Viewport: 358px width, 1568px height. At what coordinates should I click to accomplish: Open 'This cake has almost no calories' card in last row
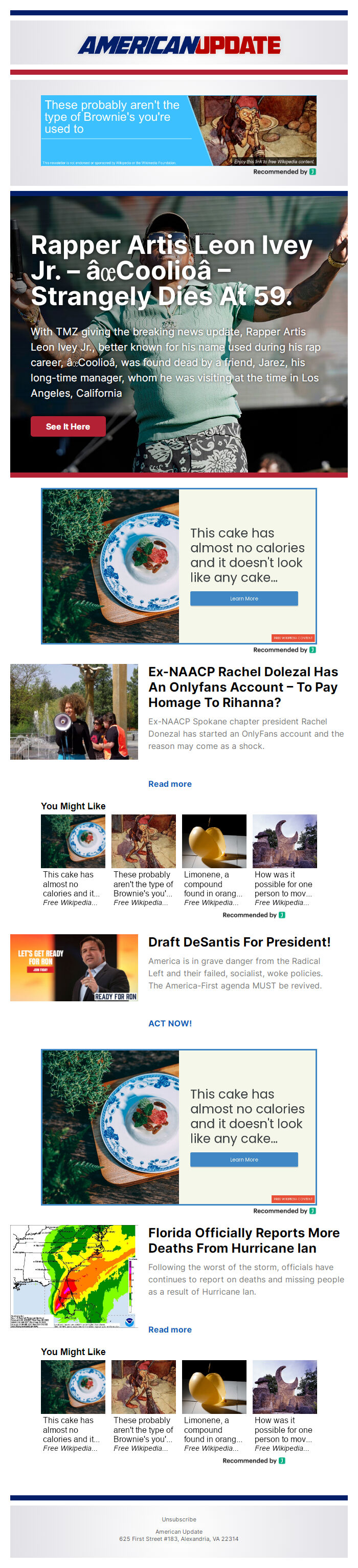(73, 1404)
